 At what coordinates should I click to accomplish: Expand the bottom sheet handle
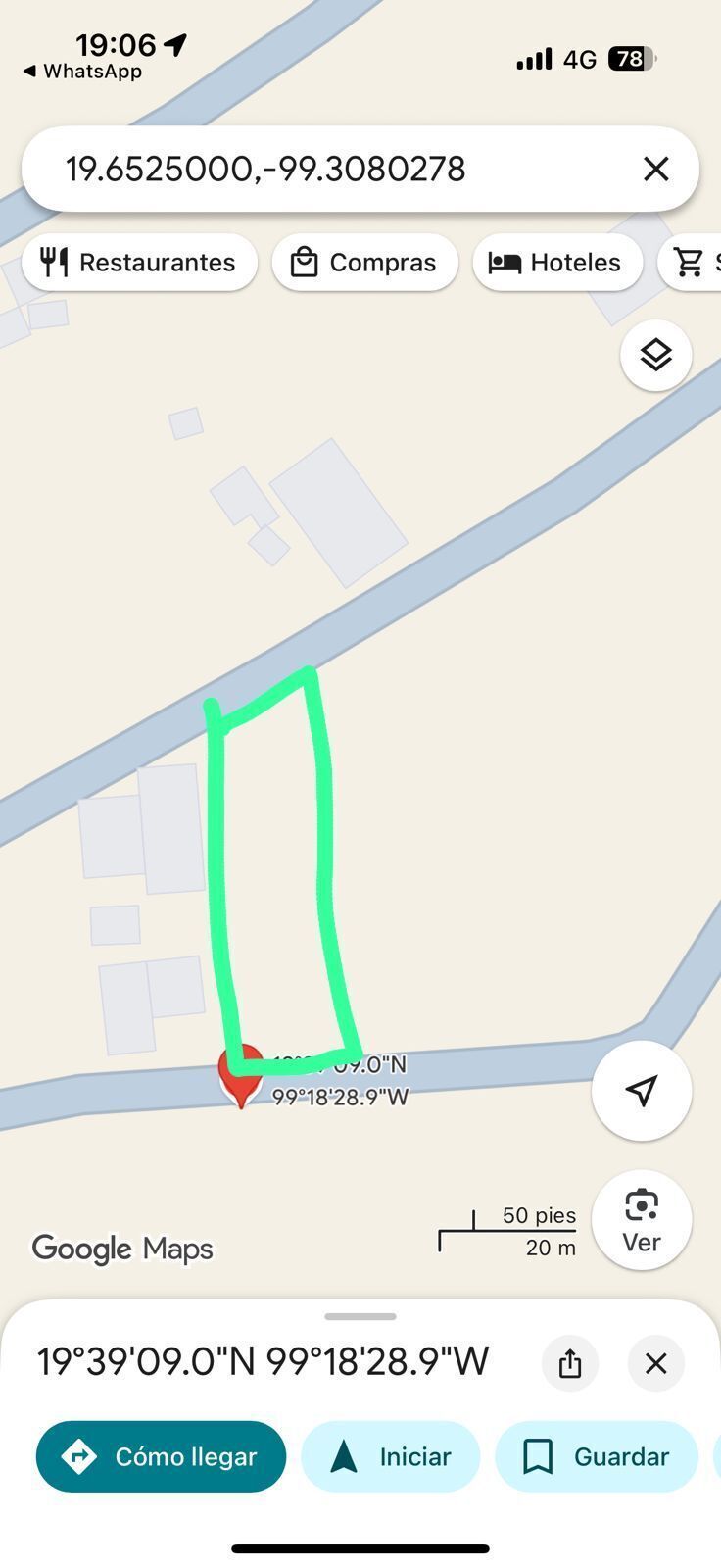click(360, 1316)
